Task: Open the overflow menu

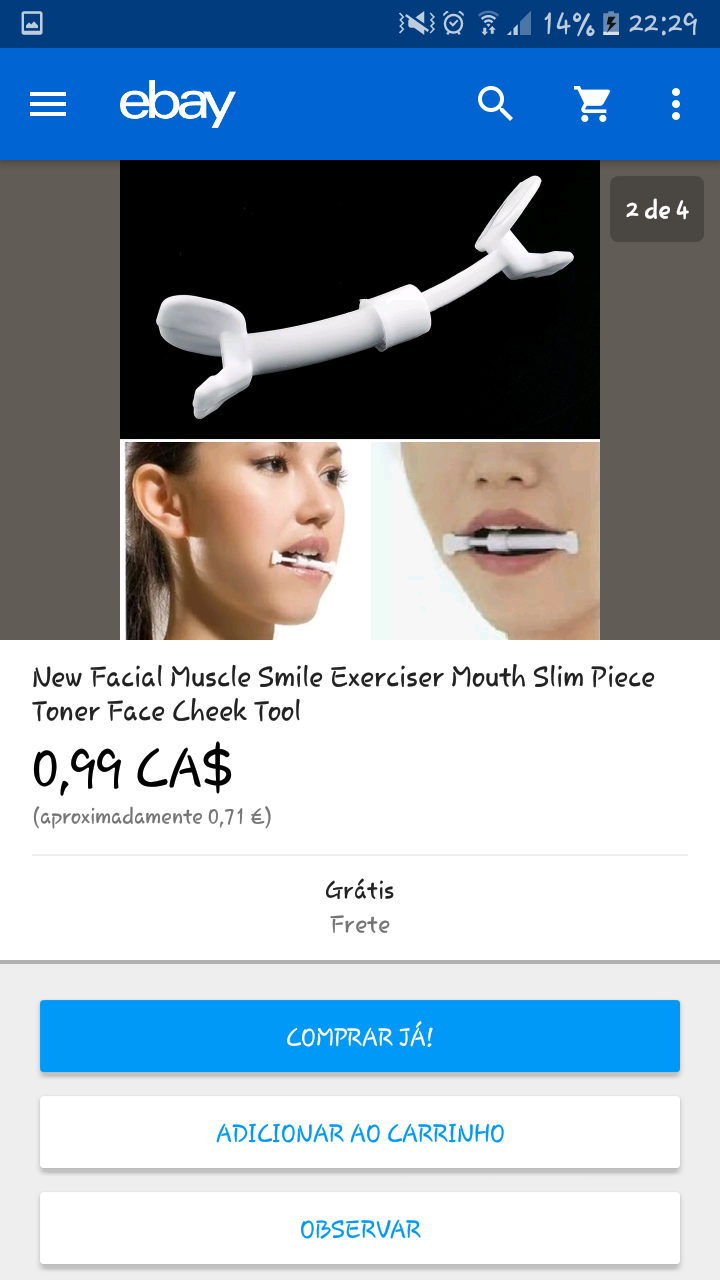Action: pyautogui.click(x=676, y=104)
